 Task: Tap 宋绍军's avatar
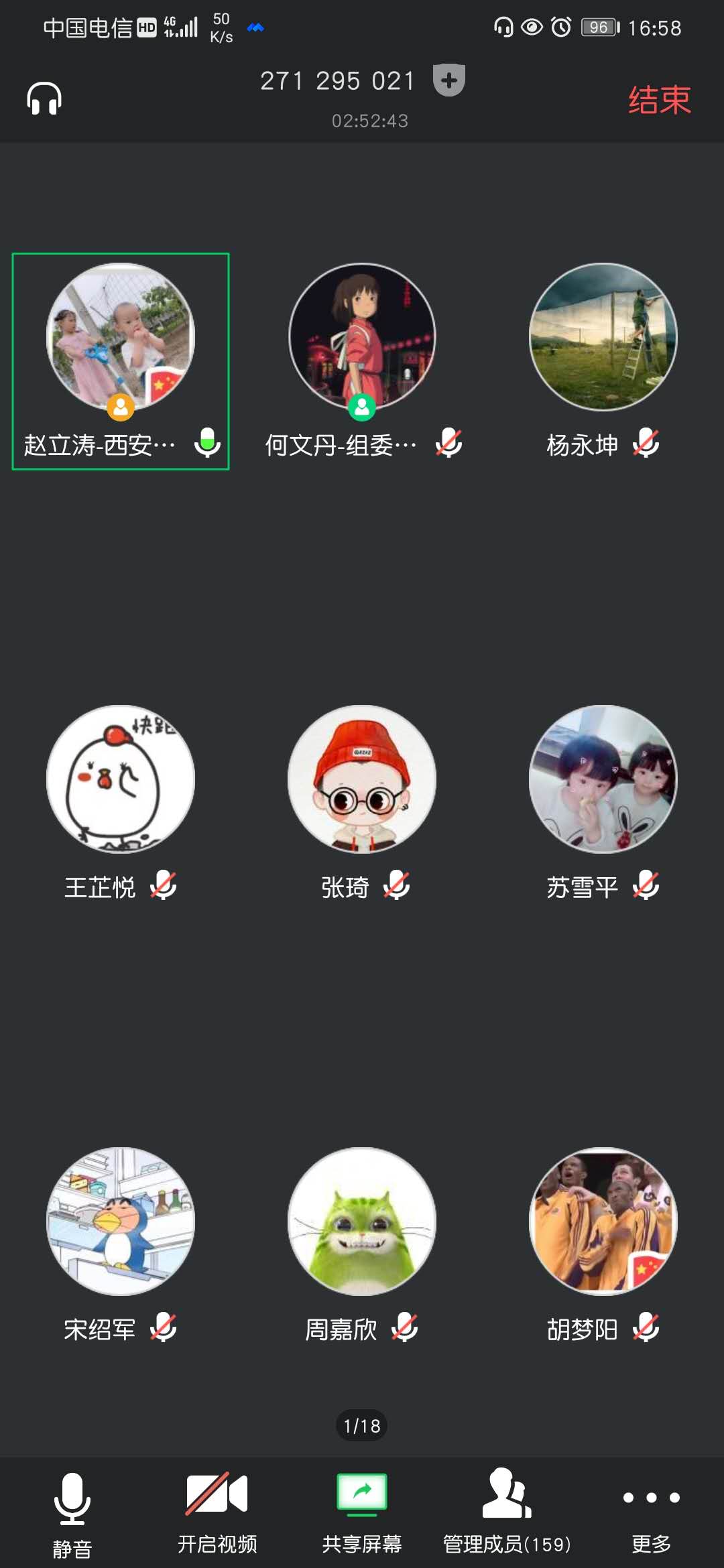(121, 1222)
